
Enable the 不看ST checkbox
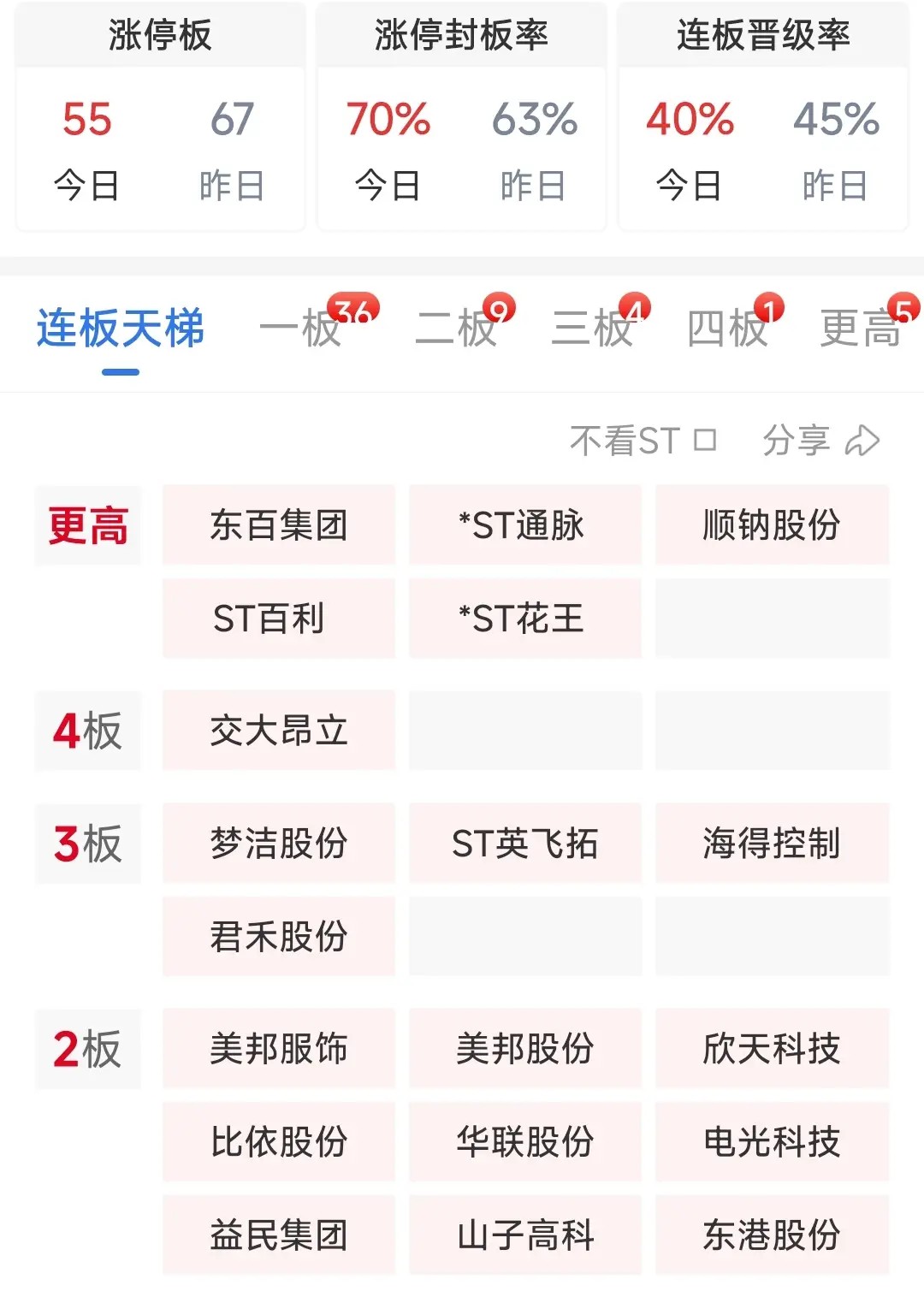point(705,441)
